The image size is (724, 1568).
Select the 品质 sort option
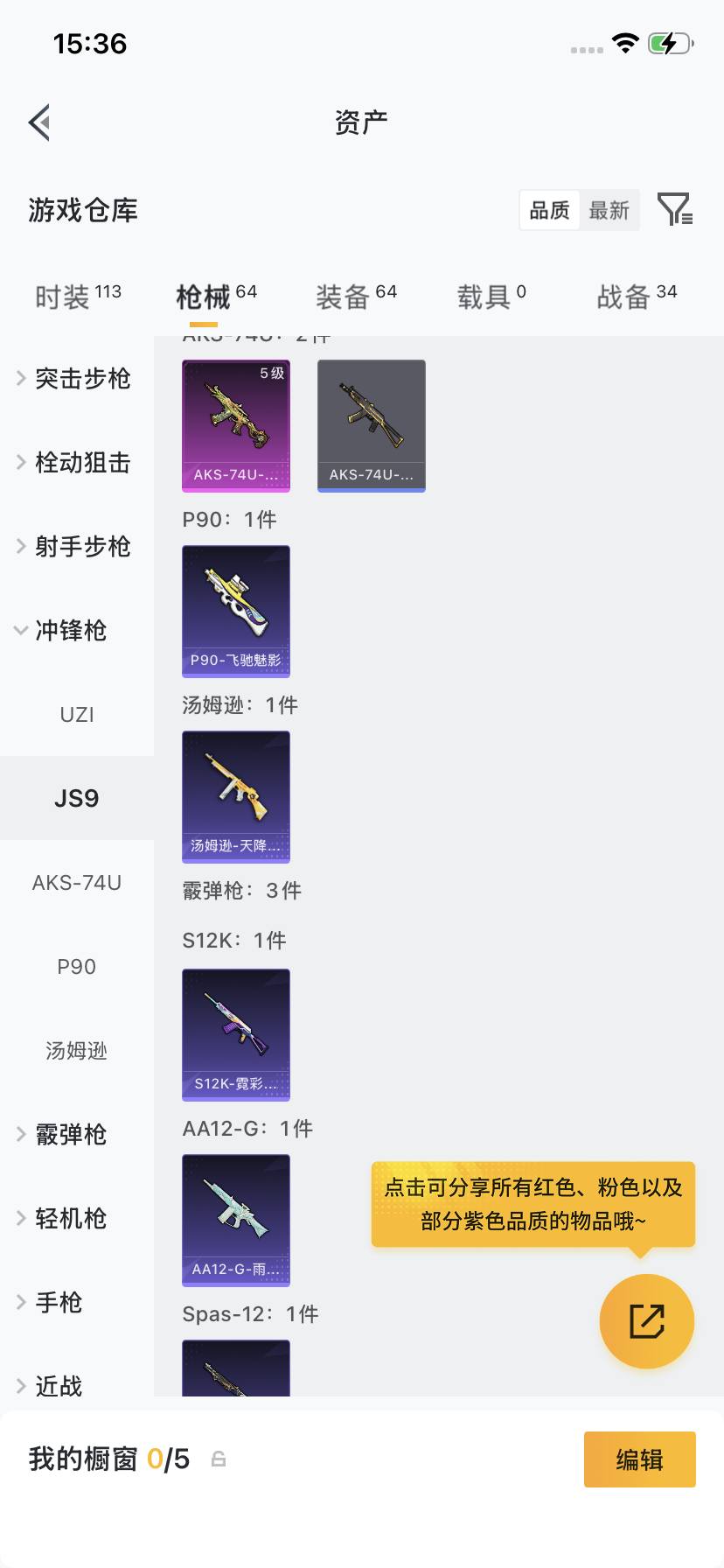pyautogui.click(x=548, y=210)
